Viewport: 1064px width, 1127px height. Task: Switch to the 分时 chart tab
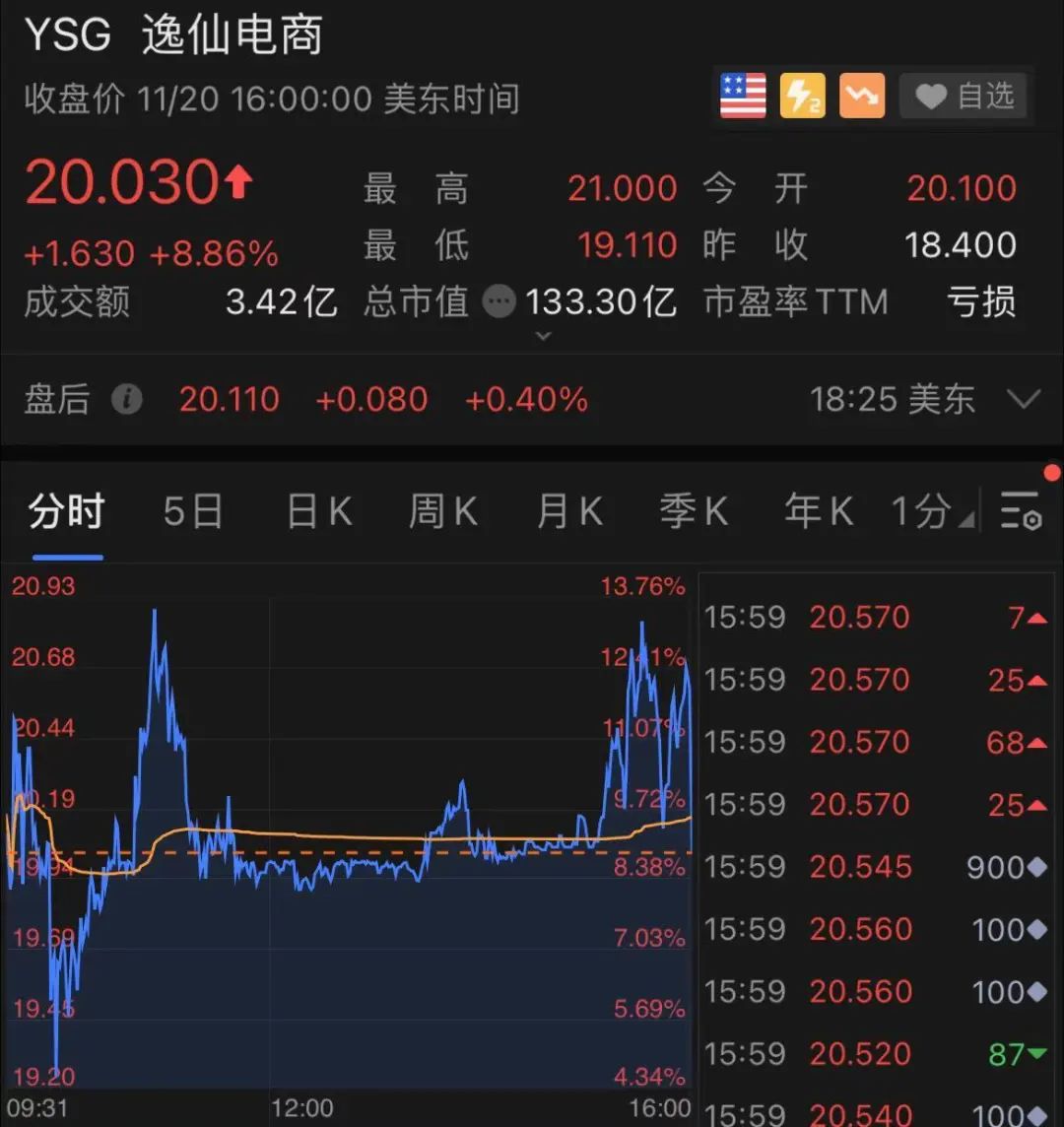66,512
